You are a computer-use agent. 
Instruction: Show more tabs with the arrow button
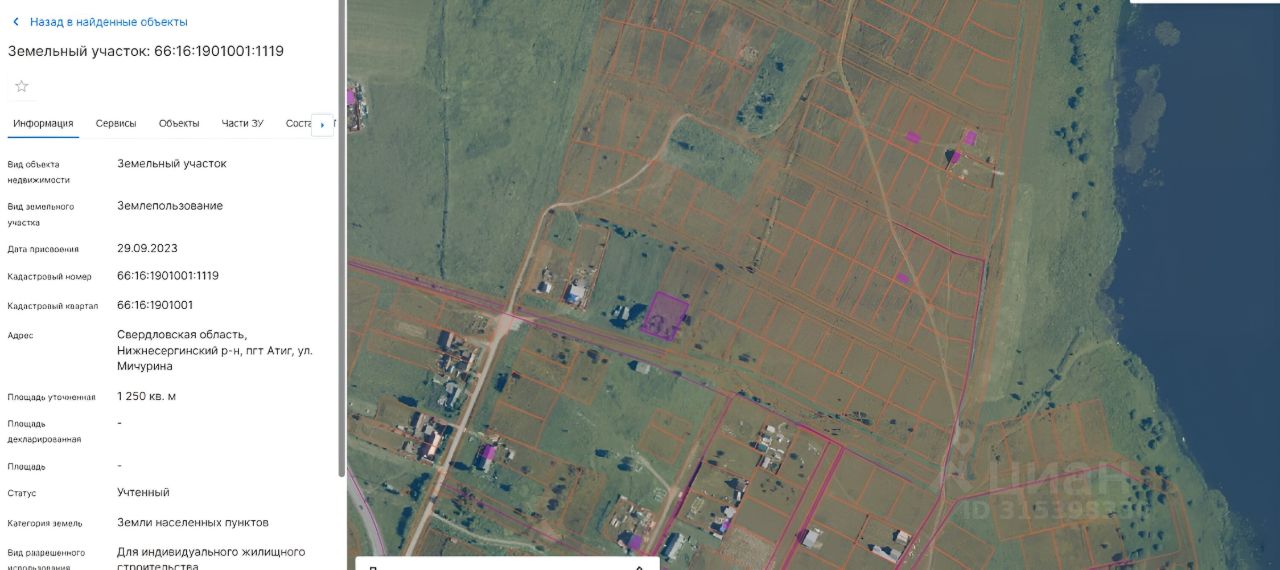[322, 125]
